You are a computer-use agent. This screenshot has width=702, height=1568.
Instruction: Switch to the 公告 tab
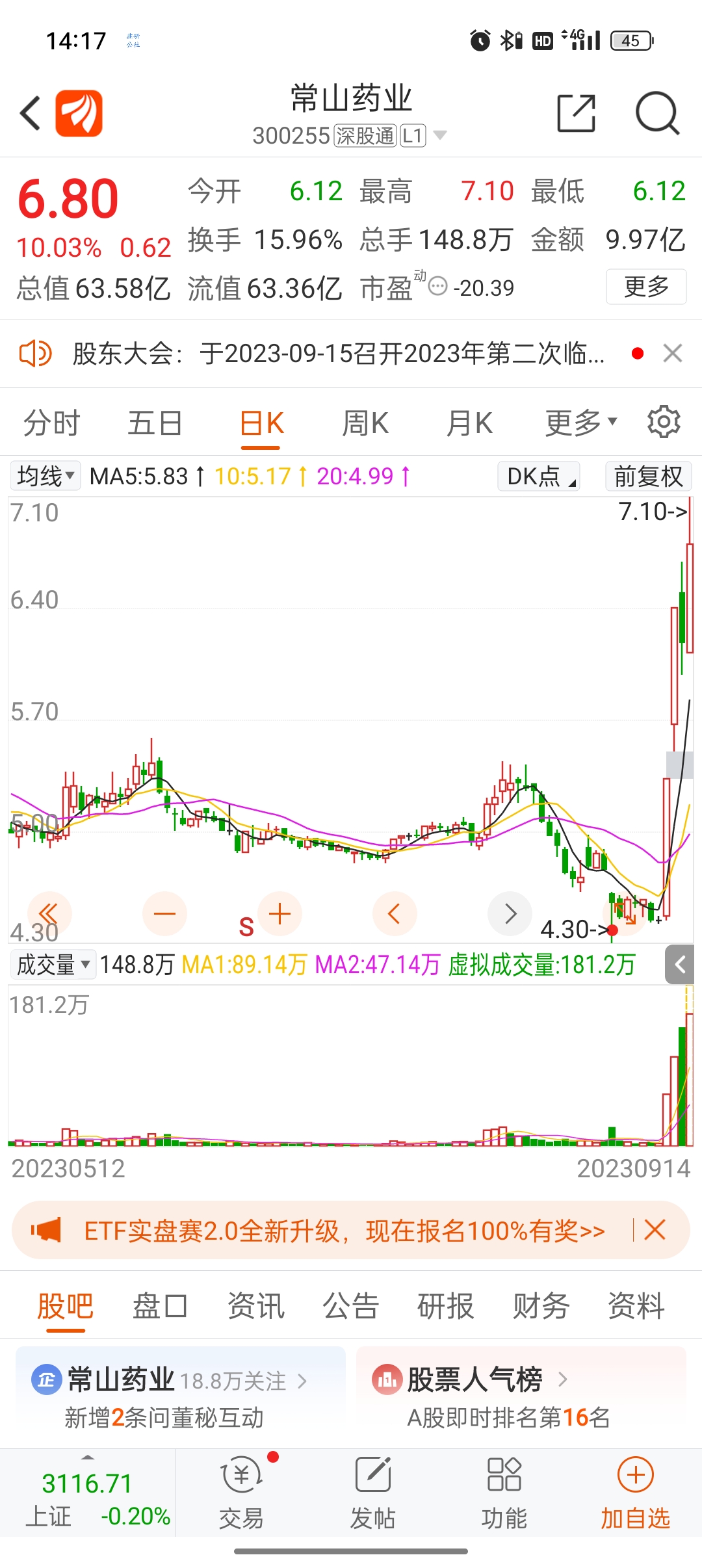351,1306
